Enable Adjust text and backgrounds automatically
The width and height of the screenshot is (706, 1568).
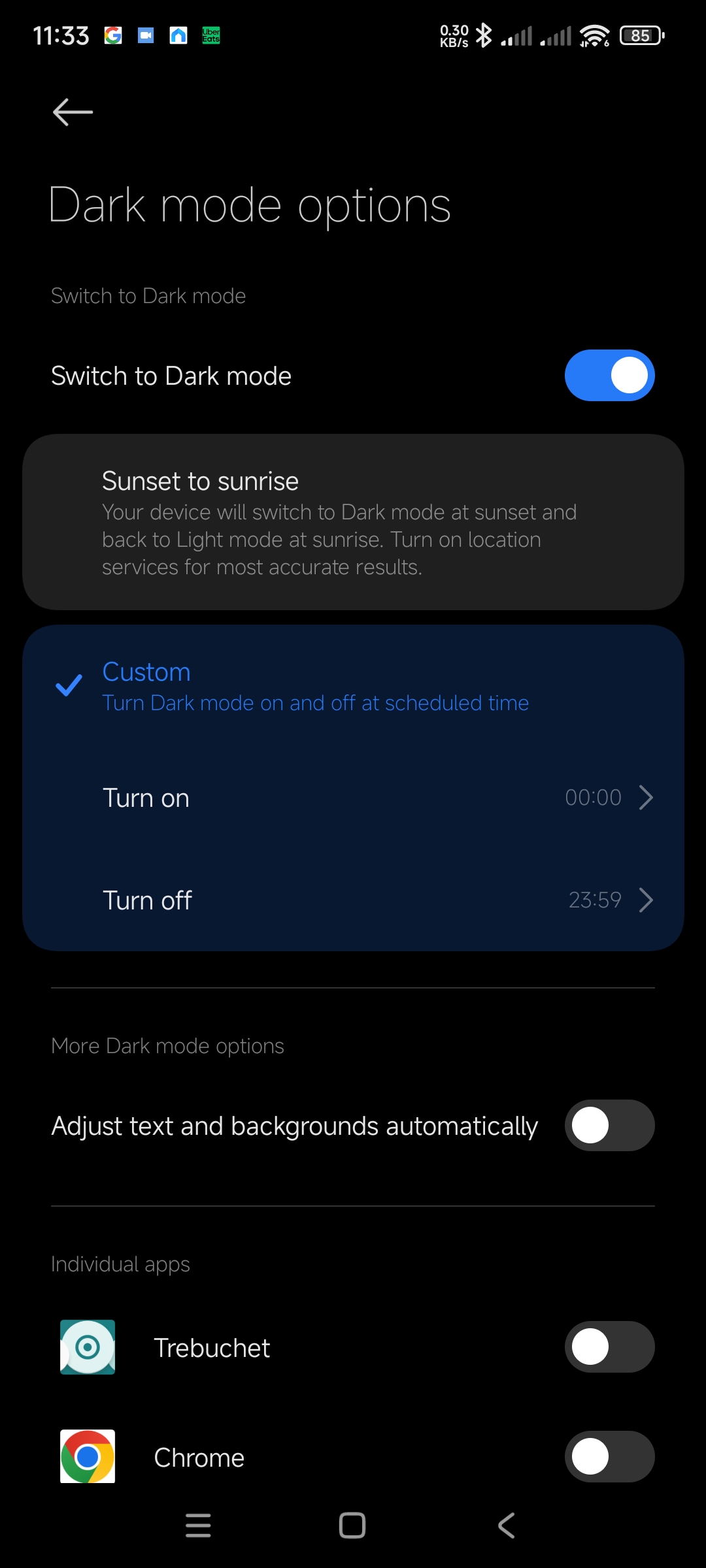pos(609,1126)
